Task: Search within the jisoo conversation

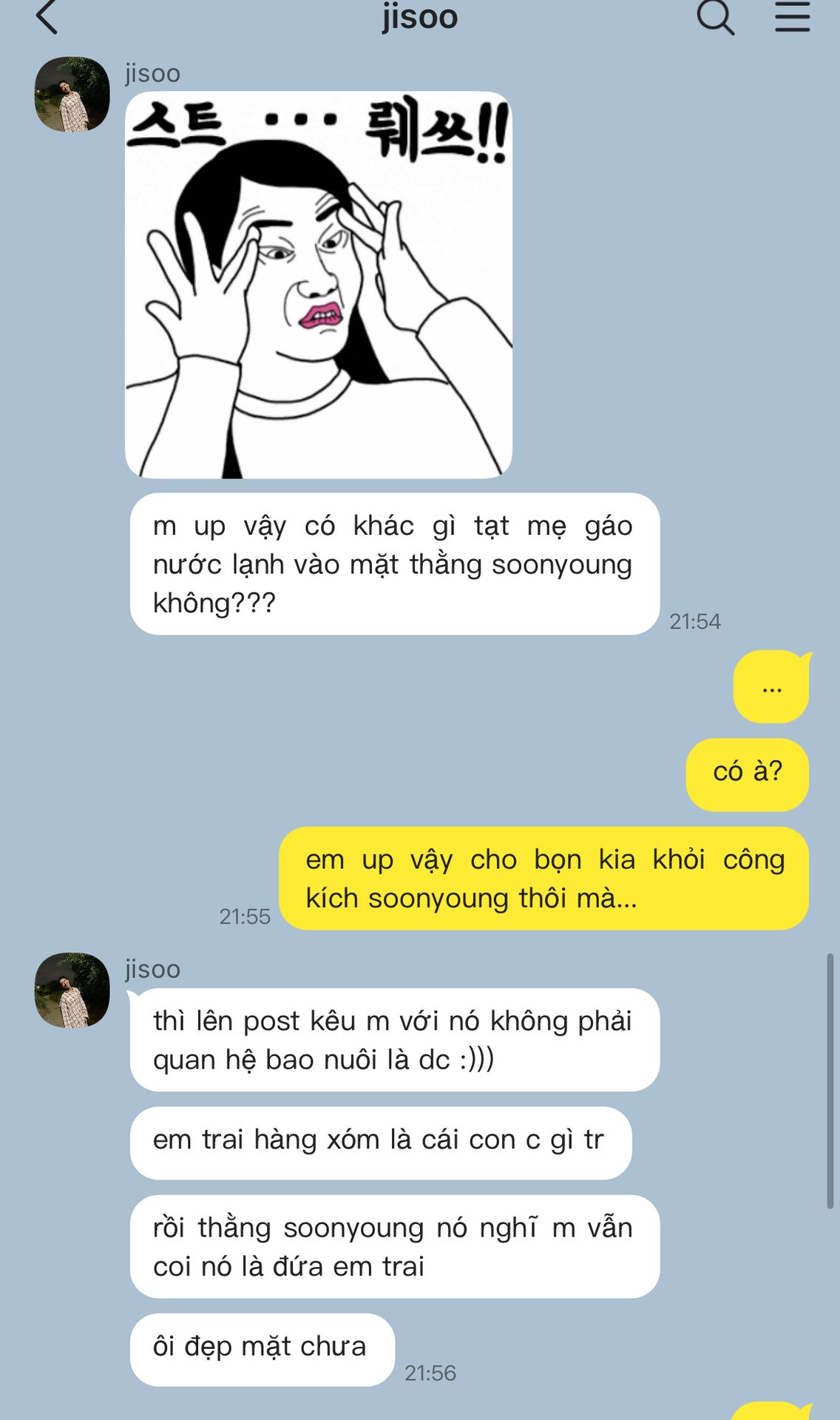Action: pos(715,16)
